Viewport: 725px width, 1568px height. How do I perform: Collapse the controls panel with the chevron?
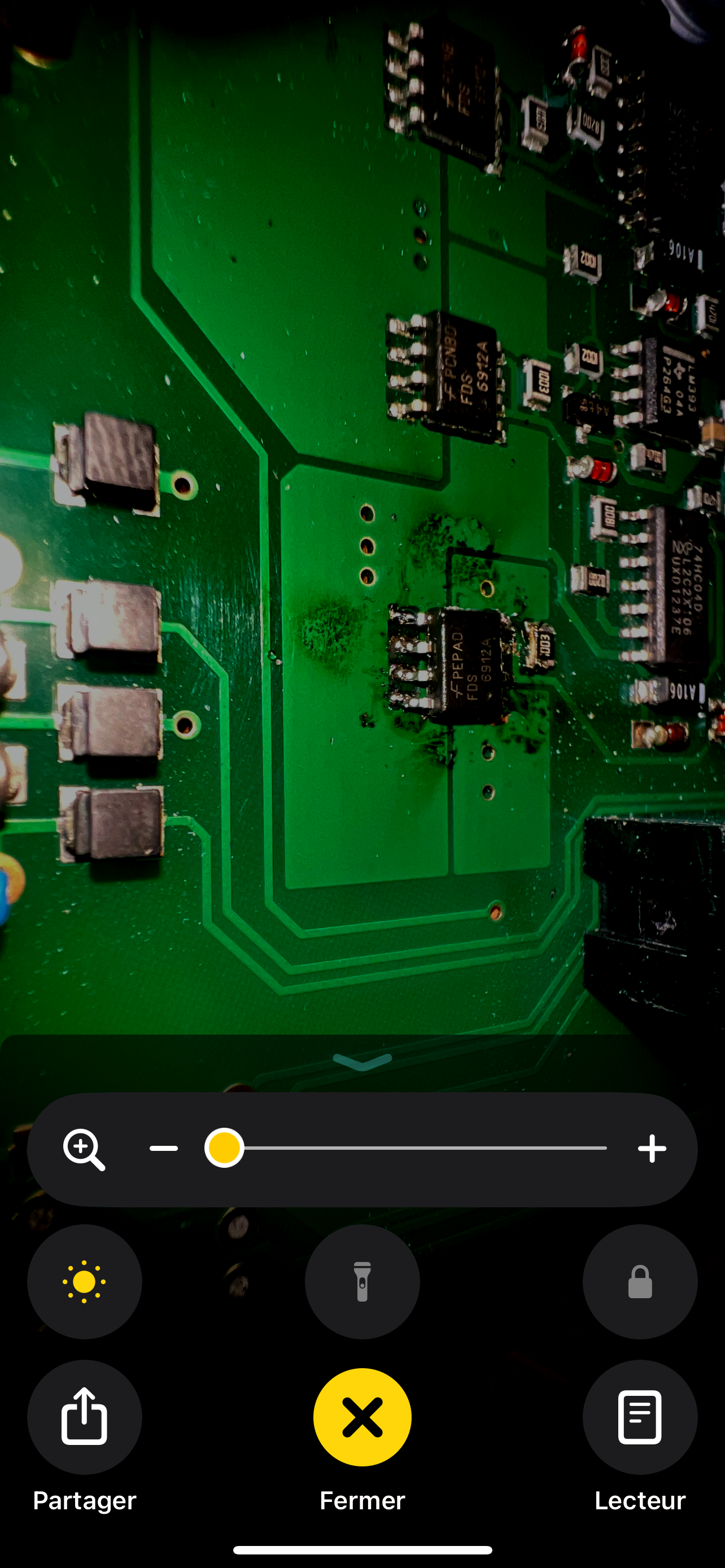pyautogui.click(x=362, y=1062)
